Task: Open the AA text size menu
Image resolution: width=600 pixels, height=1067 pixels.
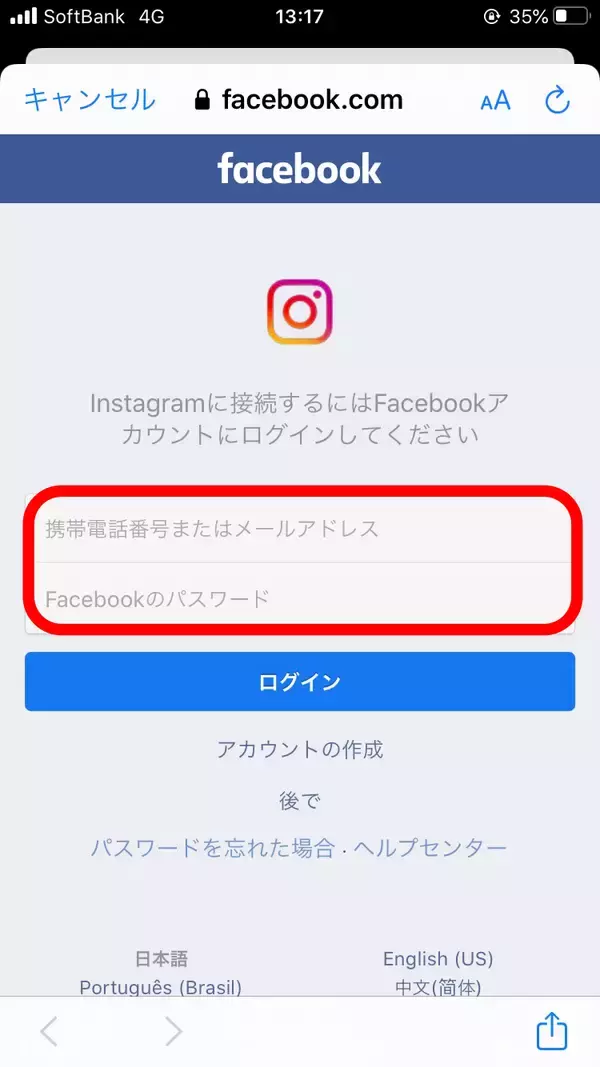Action: [x=495, y=100]
